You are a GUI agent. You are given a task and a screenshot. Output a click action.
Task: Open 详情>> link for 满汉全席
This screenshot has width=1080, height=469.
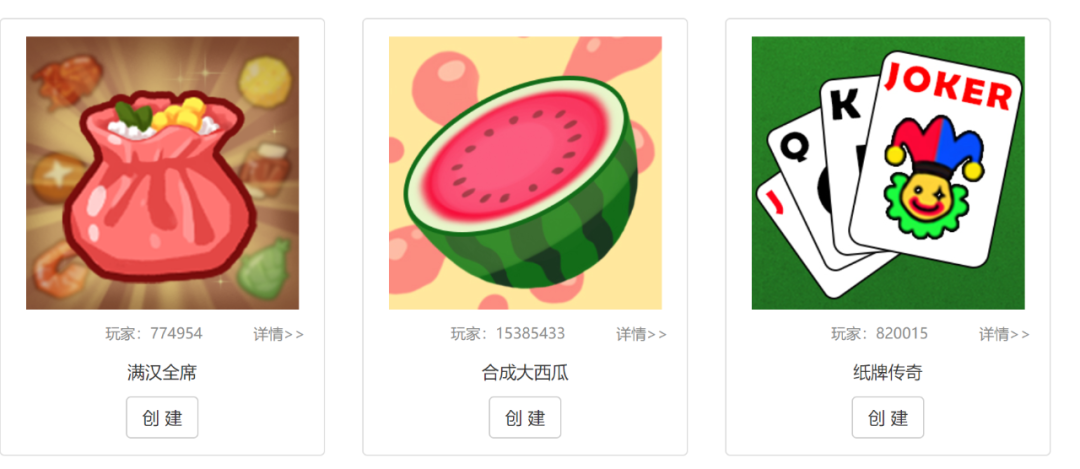point(278,334)
